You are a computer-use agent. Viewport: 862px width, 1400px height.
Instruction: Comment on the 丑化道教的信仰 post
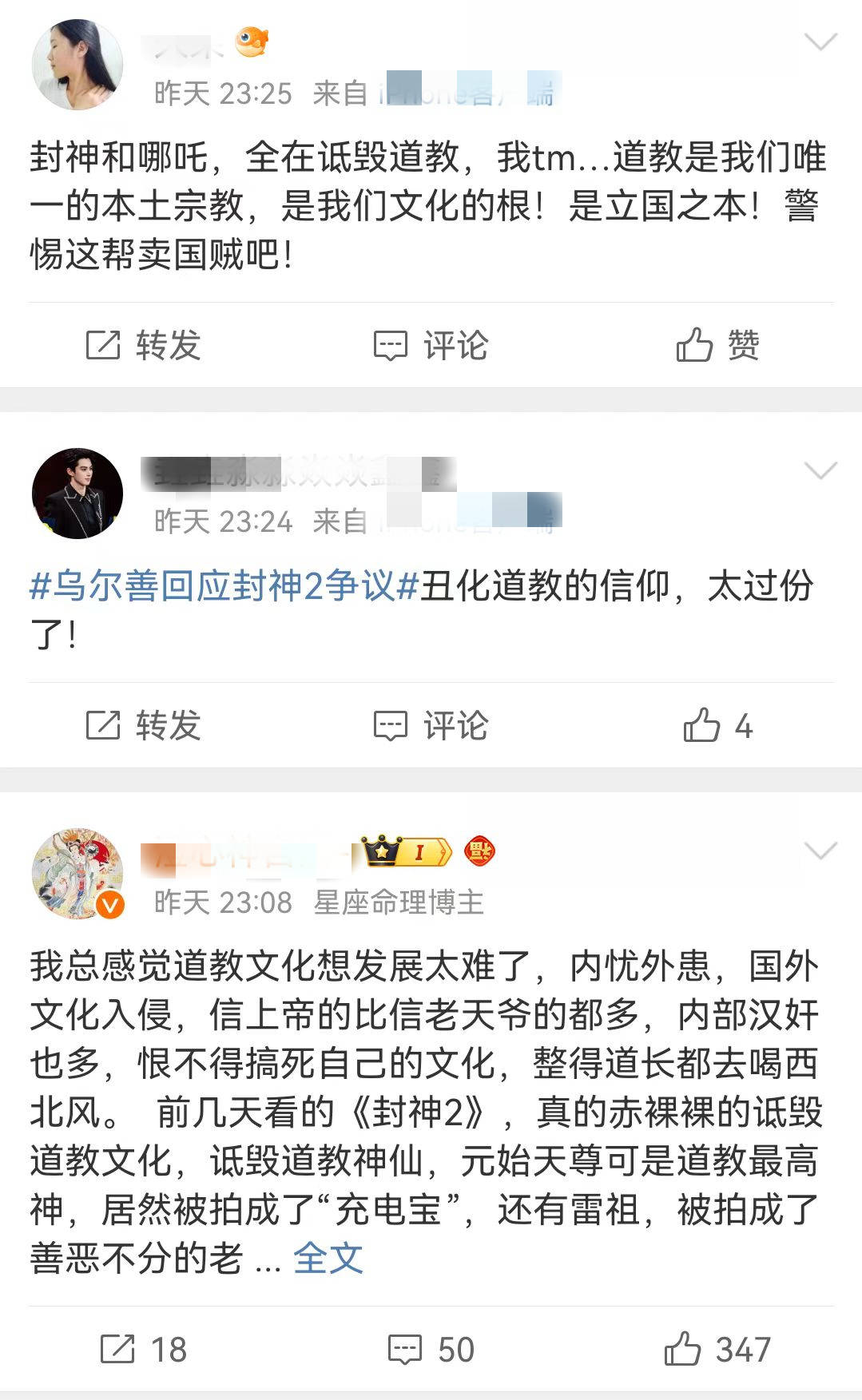pos(431,725)
